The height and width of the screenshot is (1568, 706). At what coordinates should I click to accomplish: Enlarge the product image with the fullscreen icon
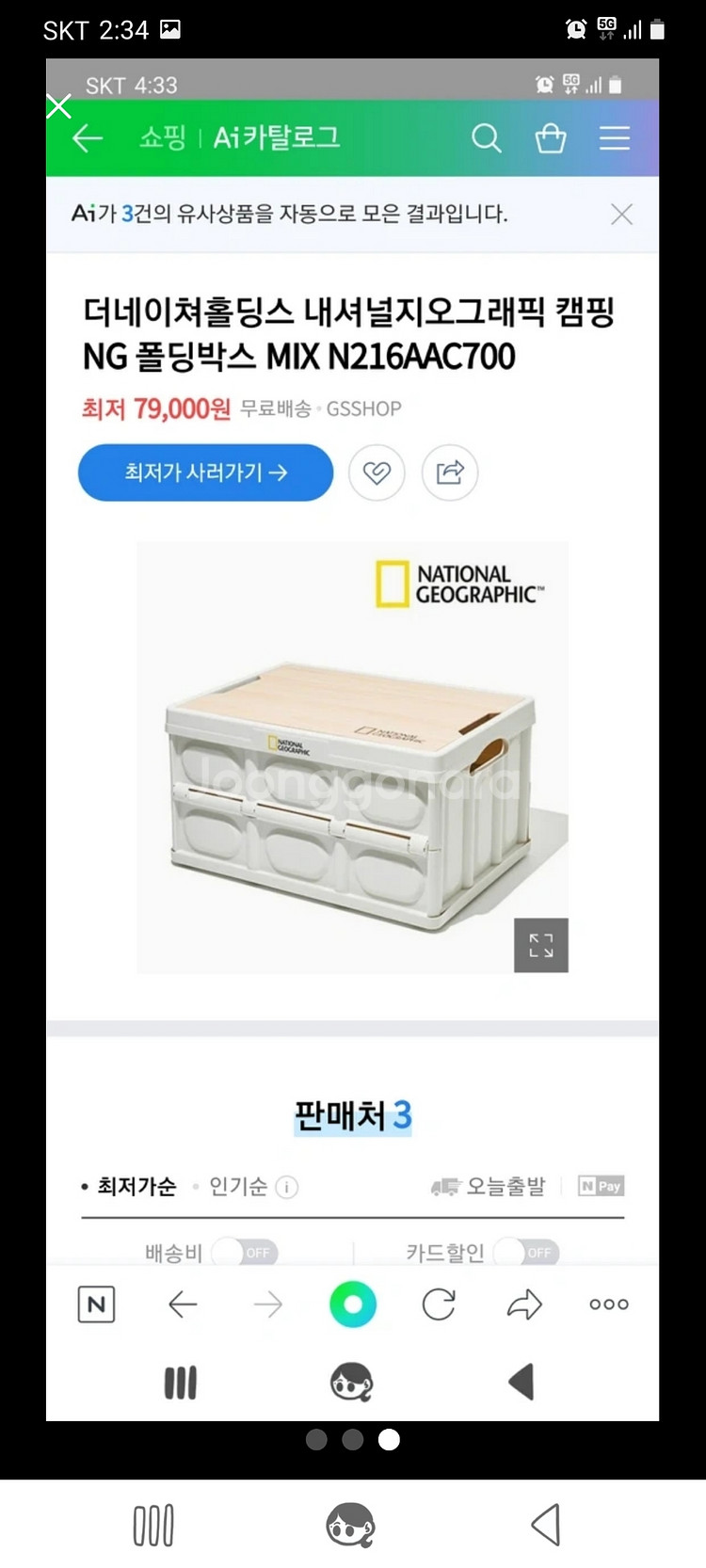(x=540, y=945)
